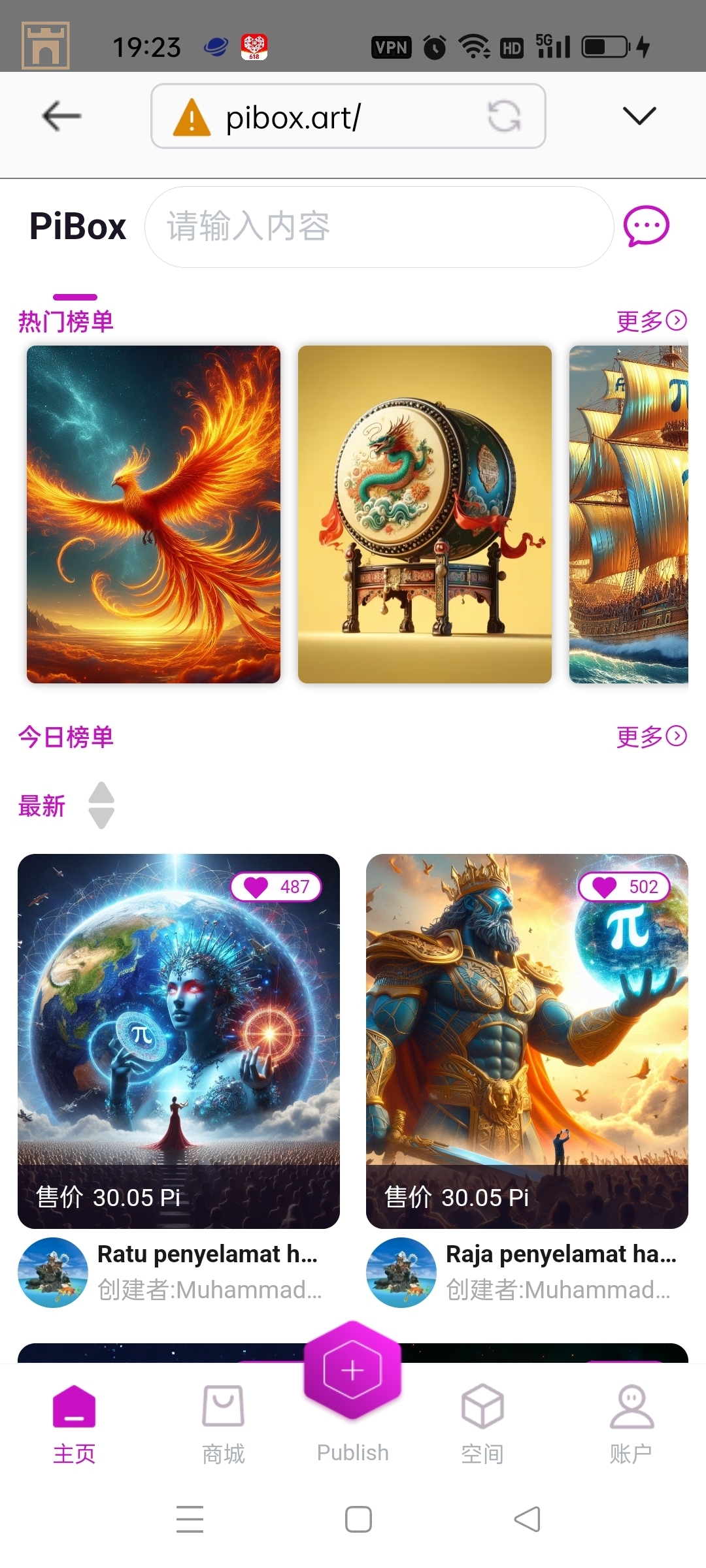Open the phoenix artwork in hot list
706x1568 pixels.
click(x=154, y=514)
